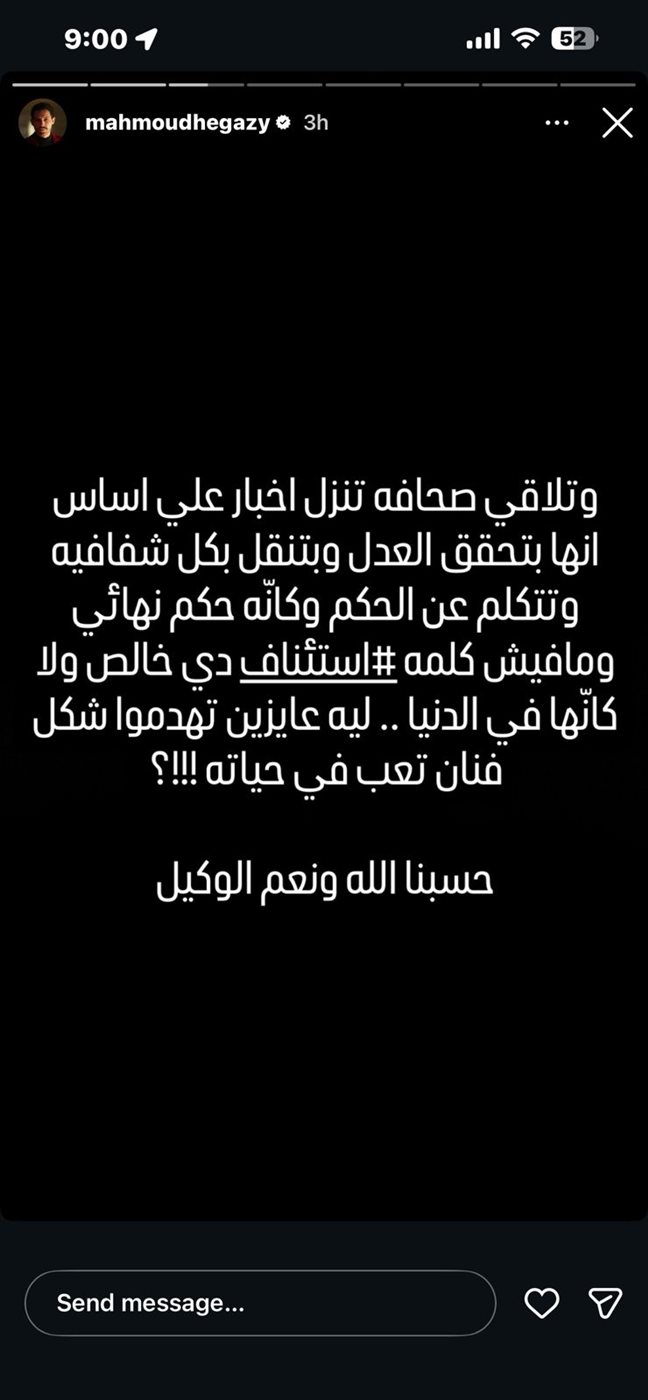Tap the Send message field
Image resolution: width=648 pixels, height=1400 pixels.
tap(260, 1303)
